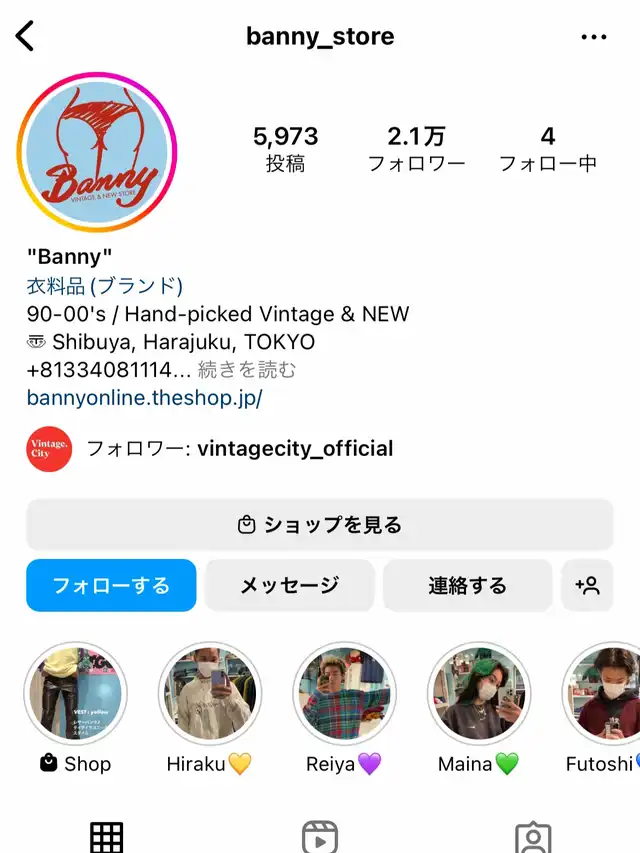The width and height of the screenshot is (640, 853).
Task: View the Reiya story highlight
Action: point(344,694)
